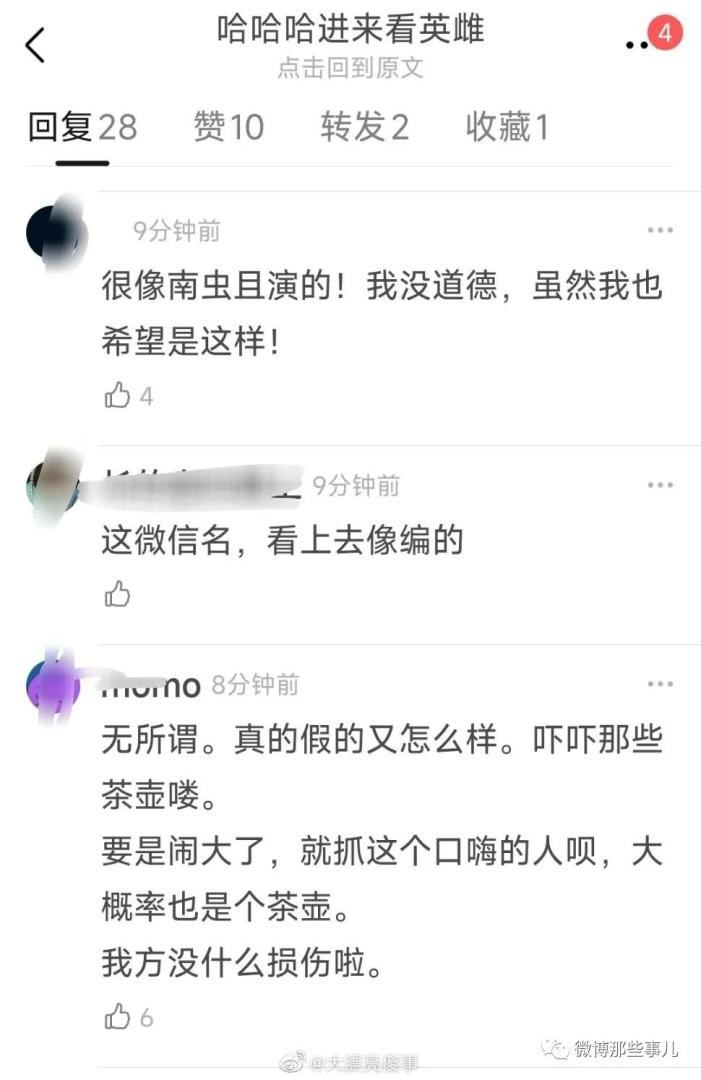Tap 点击回到原文 to return to the original post

tap(350, 68)
